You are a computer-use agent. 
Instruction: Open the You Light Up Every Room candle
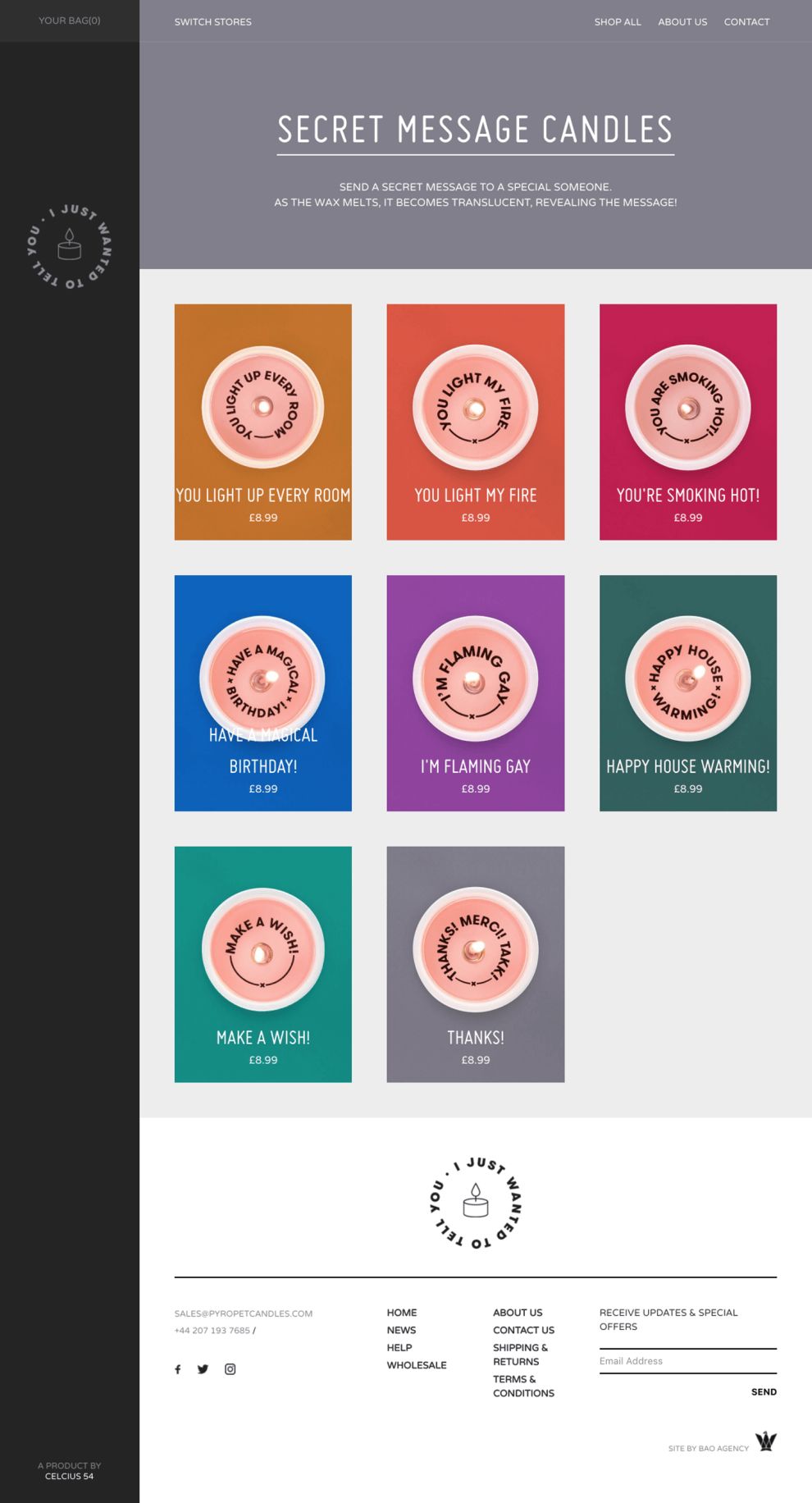click(262, 422)
